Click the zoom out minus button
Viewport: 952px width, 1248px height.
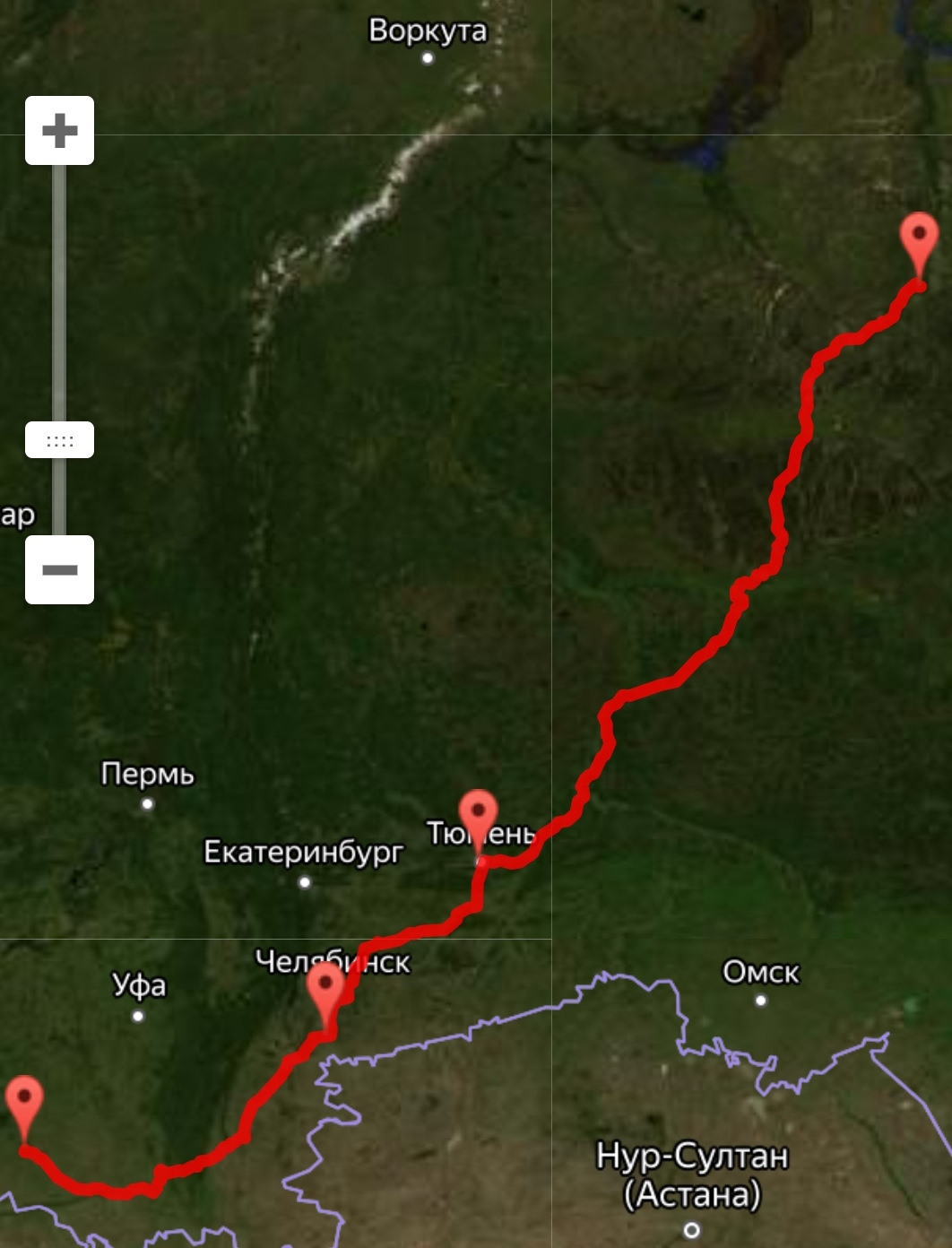pos(59,571)
